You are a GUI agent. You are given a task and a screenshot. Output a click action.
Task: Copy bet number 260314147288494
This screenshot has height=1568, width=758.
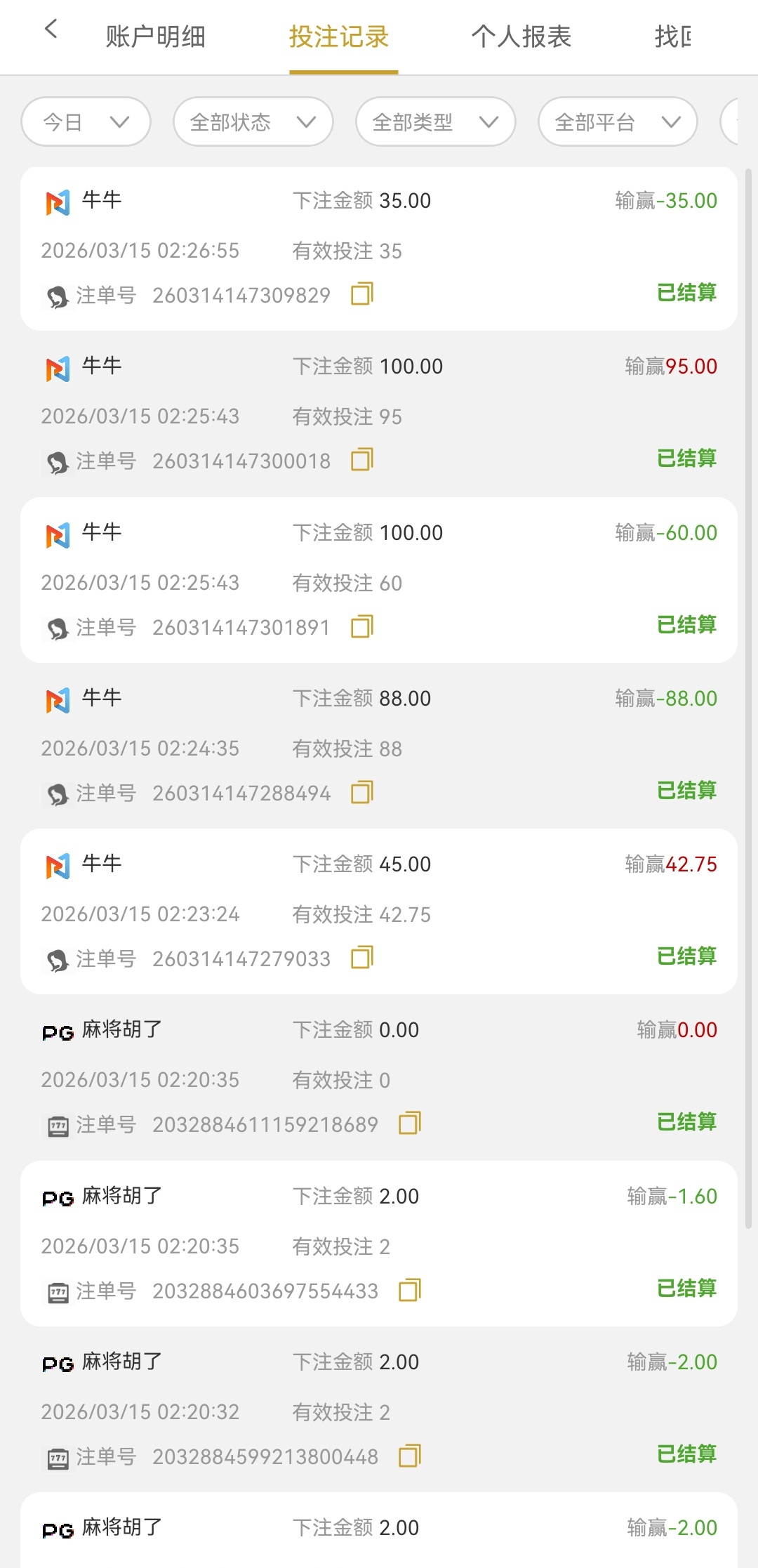(x=362, y=792)
